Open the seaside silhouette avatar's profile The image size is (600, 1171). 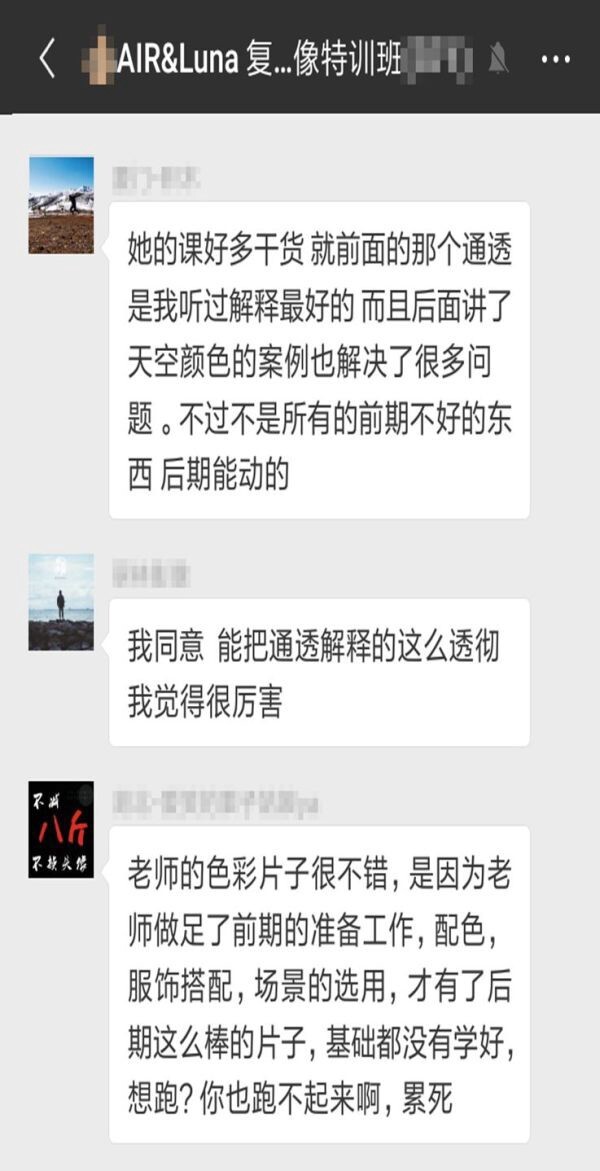click(61, 602)
